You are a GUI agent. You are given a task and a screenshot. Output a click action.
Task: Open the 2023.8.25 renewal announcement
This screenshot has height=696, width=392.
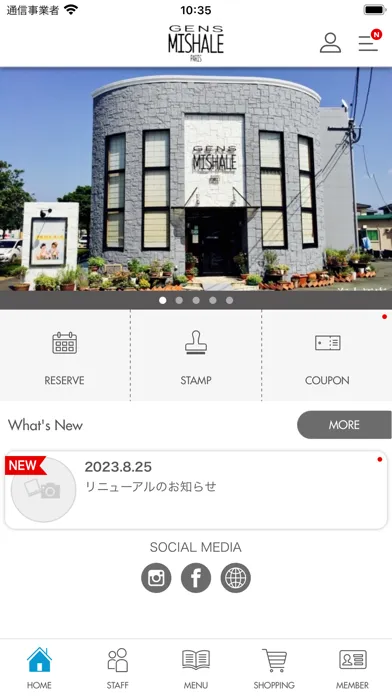coord(196,490)
